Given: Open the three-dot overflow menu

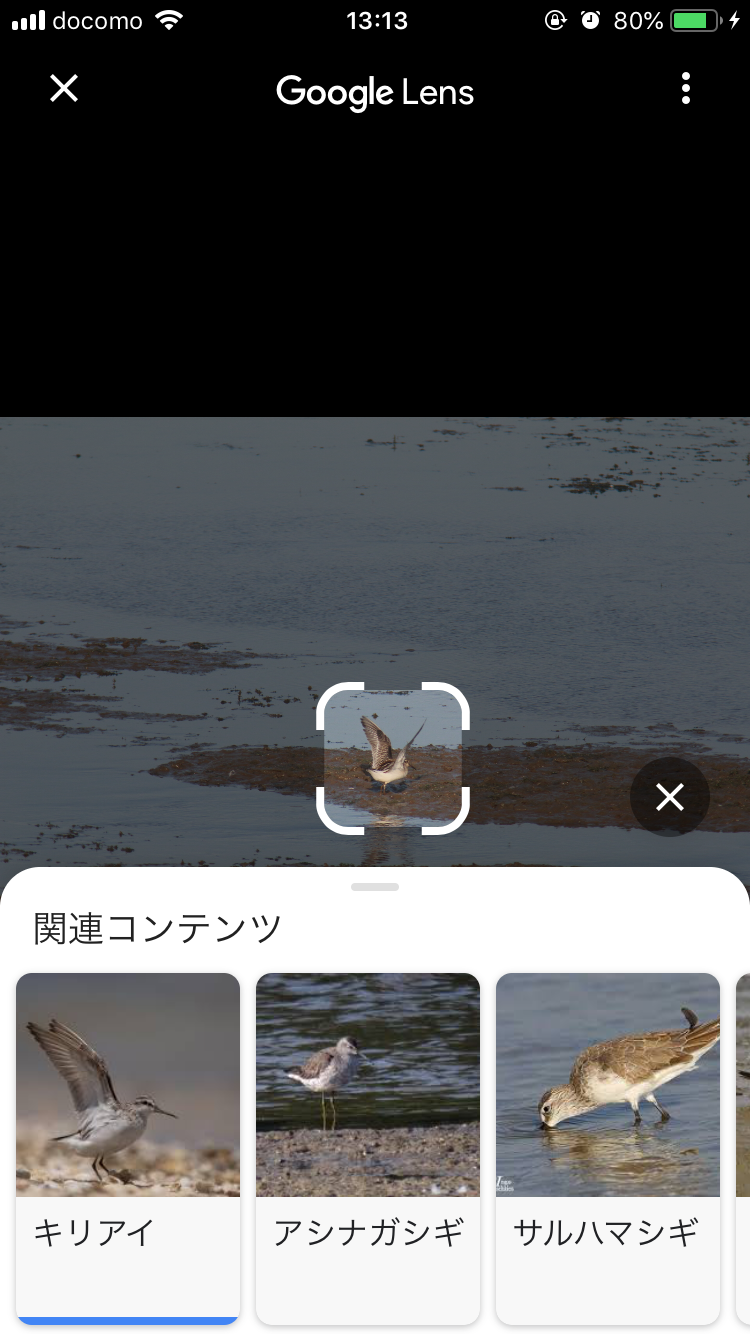Looking at the screenshot, I should click(x=685, y=89).
